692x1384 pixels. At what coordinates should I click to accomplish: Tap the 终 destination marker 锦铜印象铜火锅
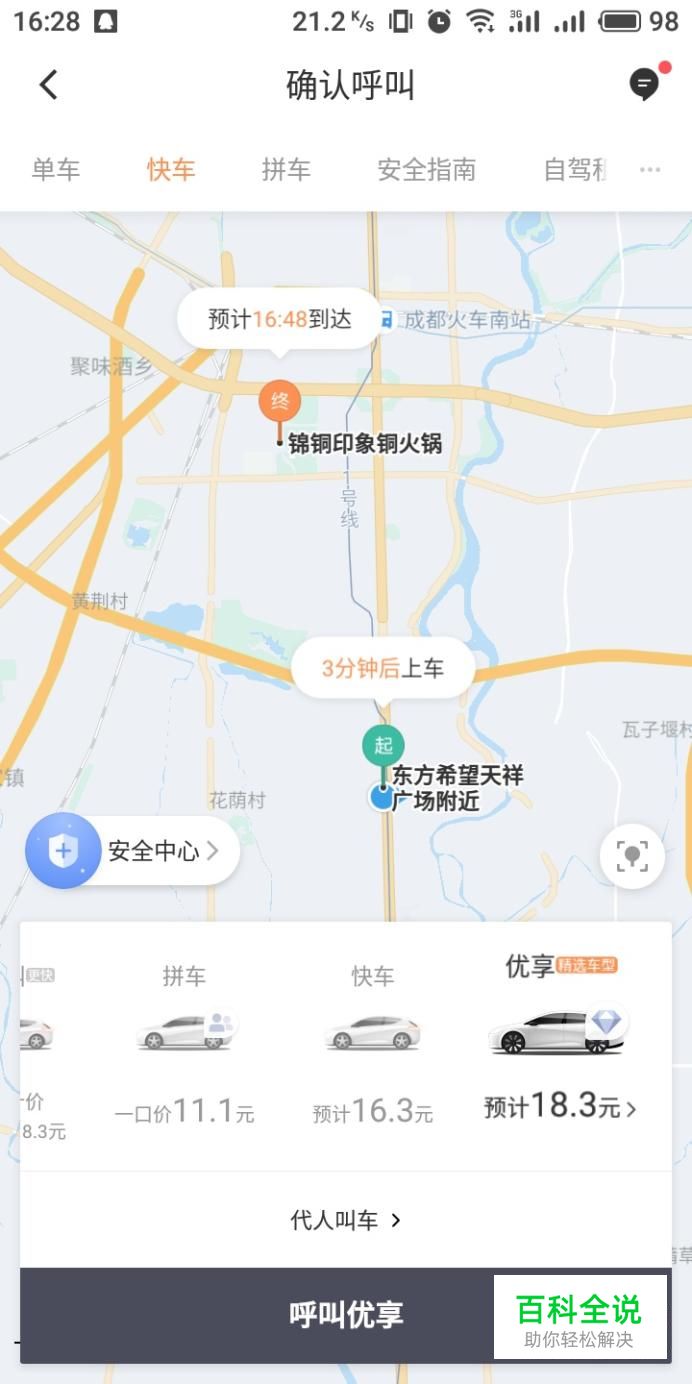pos(280,403)
